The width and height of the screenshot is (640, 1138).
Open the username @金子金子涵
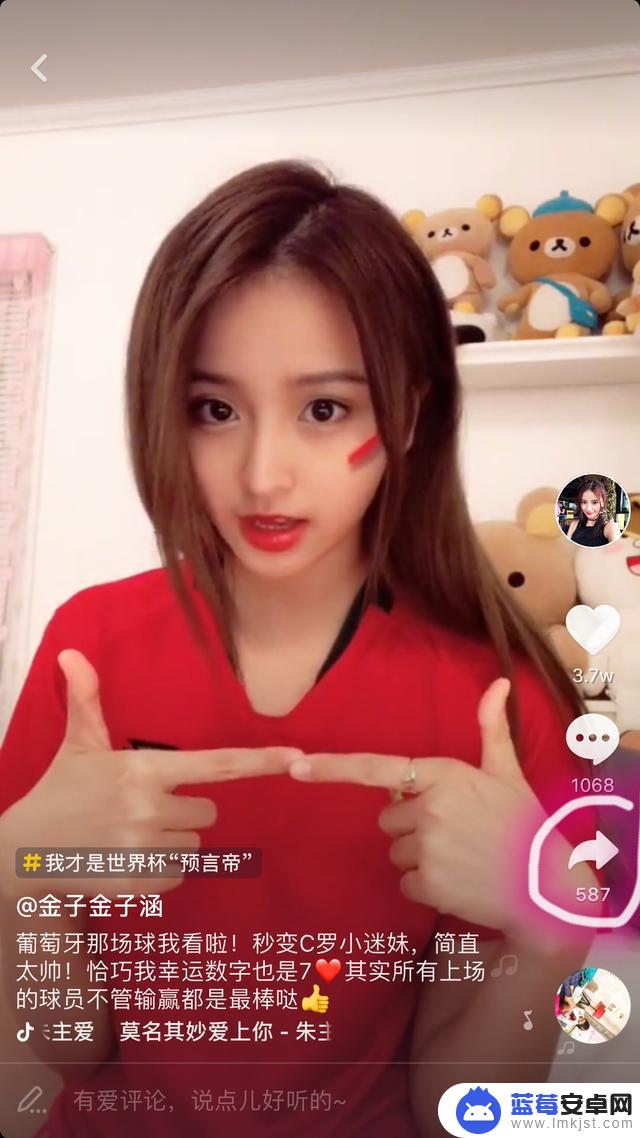coord(90,906)
